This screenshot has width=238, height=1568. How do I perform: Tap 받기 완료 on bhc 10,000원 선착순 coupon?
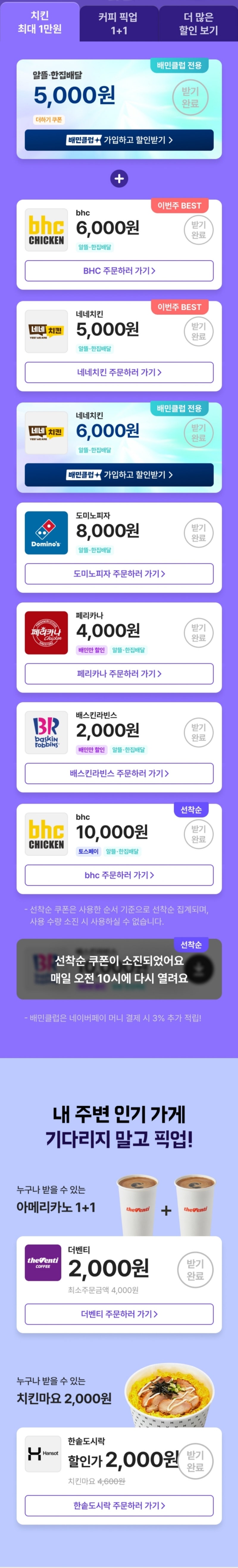click(198, 835)
